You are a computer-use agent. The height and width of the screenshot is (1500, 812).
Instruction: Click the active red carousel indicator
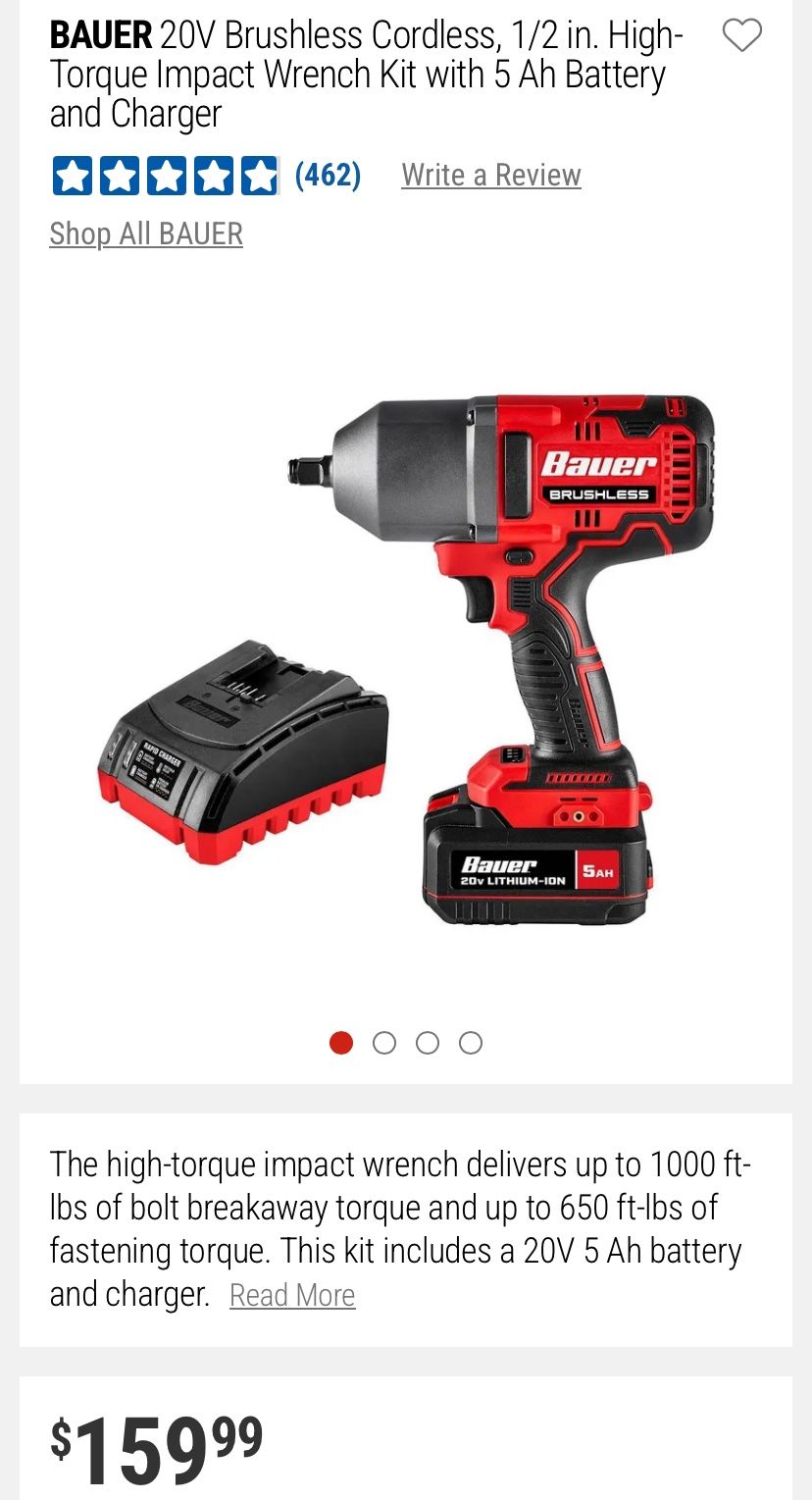(x=341, y=1043)
